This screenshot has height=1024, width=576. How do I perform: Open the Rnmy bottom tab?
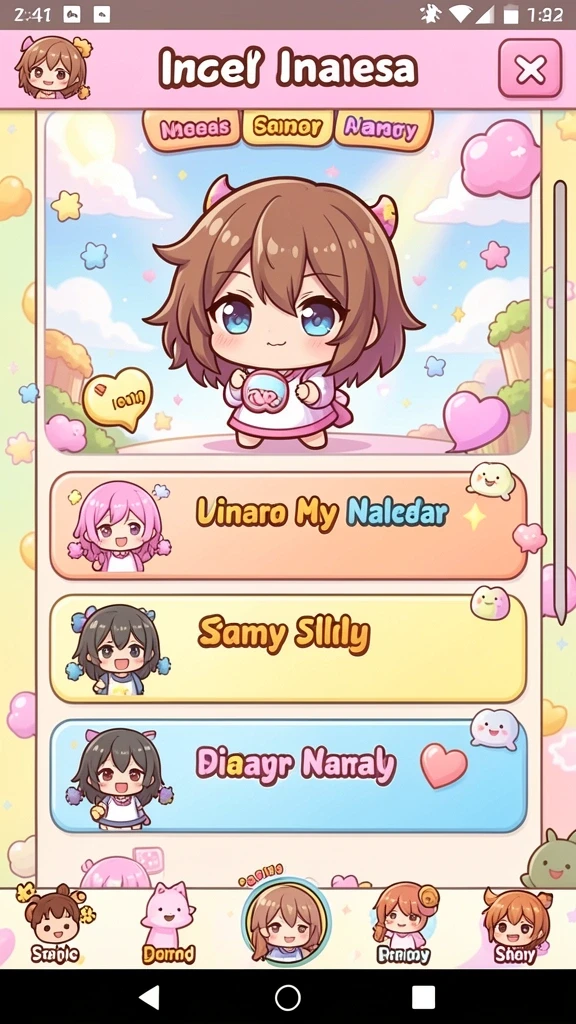402,926
